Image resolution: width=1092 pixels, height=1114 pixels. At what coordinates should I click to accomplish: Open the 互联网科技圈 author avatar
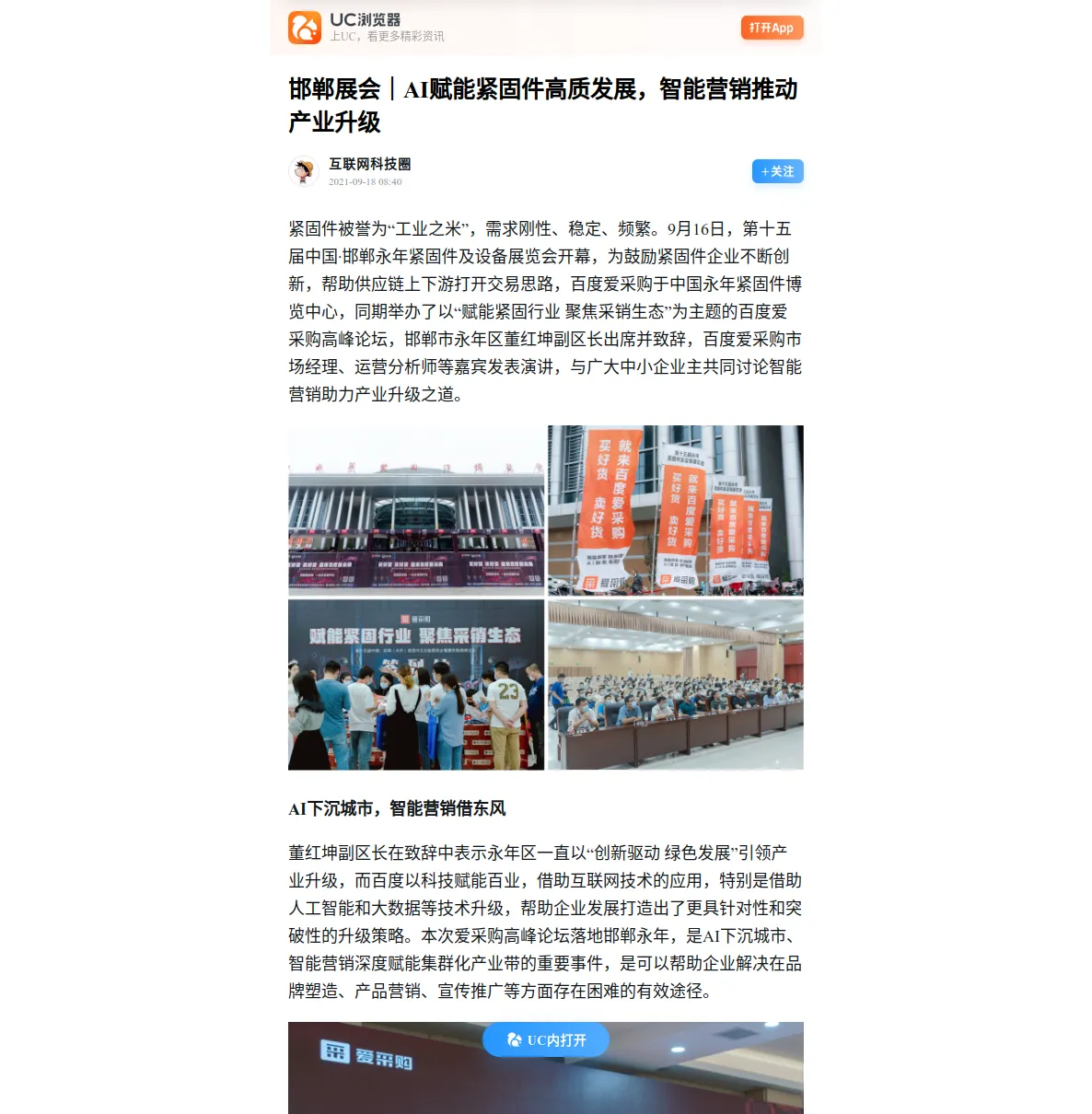[x=304, y=171]
